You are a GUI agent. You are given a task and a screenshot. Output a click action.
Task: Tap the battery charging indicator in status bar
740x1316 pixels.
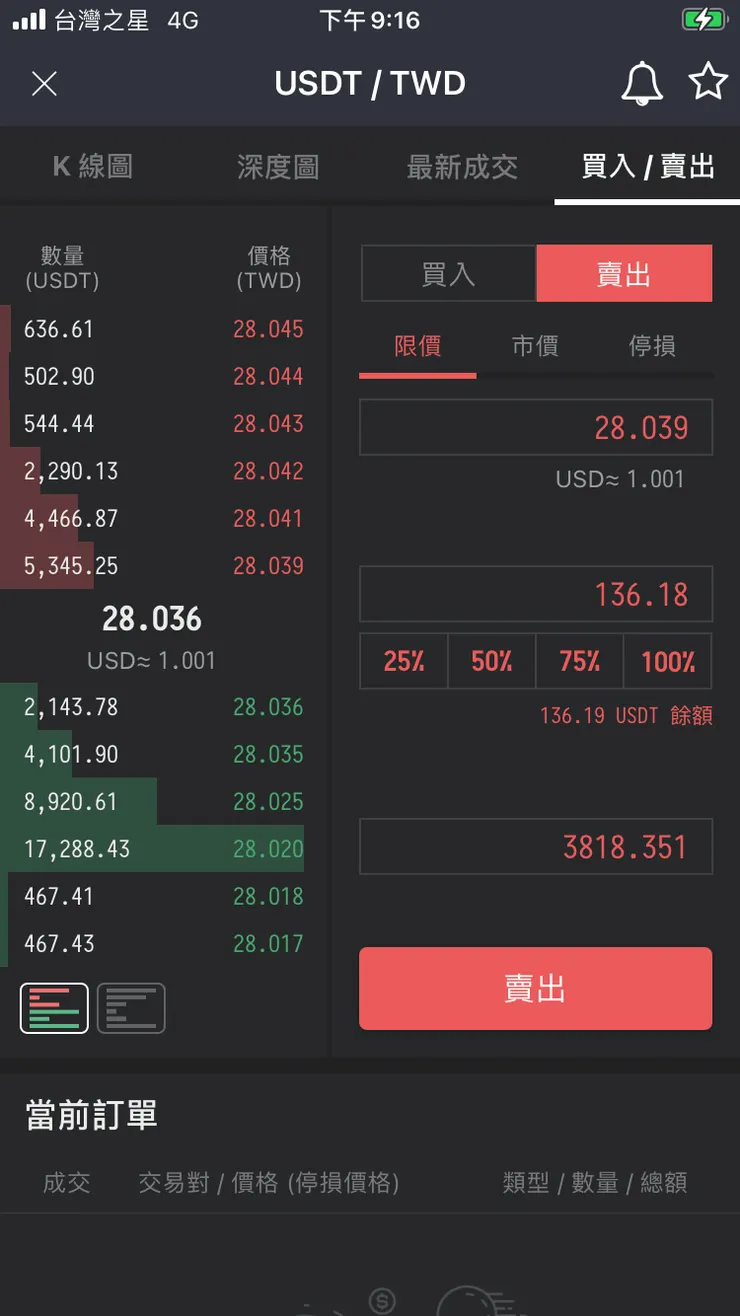(706, 19)
